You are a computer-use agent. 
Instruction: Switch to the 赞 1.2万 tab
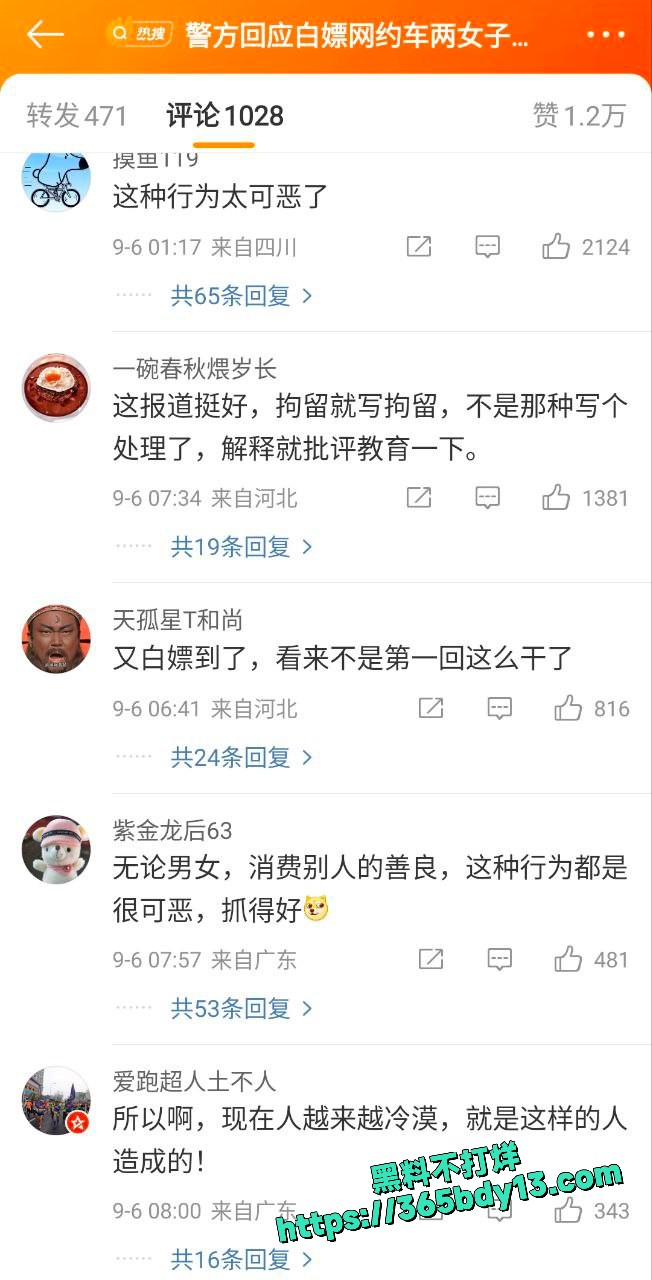pyautogui.click(x=579, y=116)
